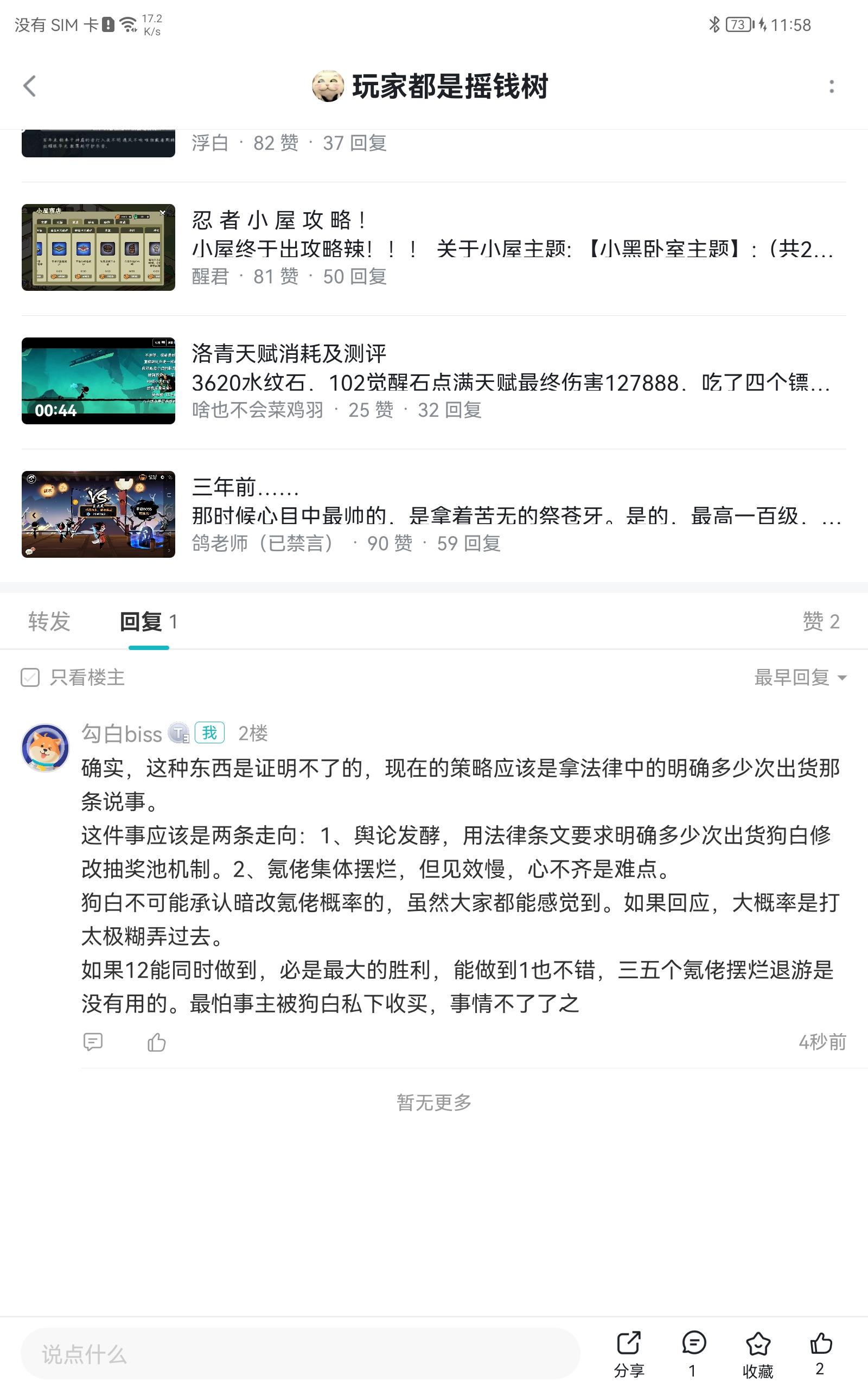Screen dimensions: 868x1389
Task: Open the overflow menu at top right
Action: coord(831,87)
